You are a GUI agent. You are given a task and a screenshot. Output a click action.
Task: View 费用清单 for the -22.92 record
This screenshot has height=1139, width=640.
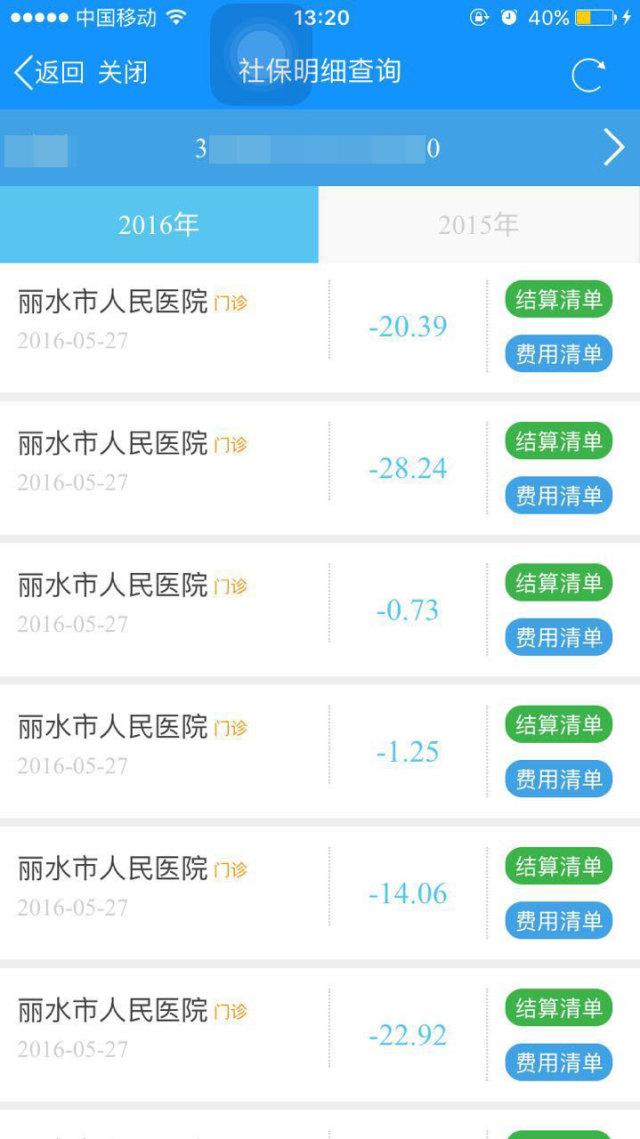pyautogui.click(x=559, y=1062)
